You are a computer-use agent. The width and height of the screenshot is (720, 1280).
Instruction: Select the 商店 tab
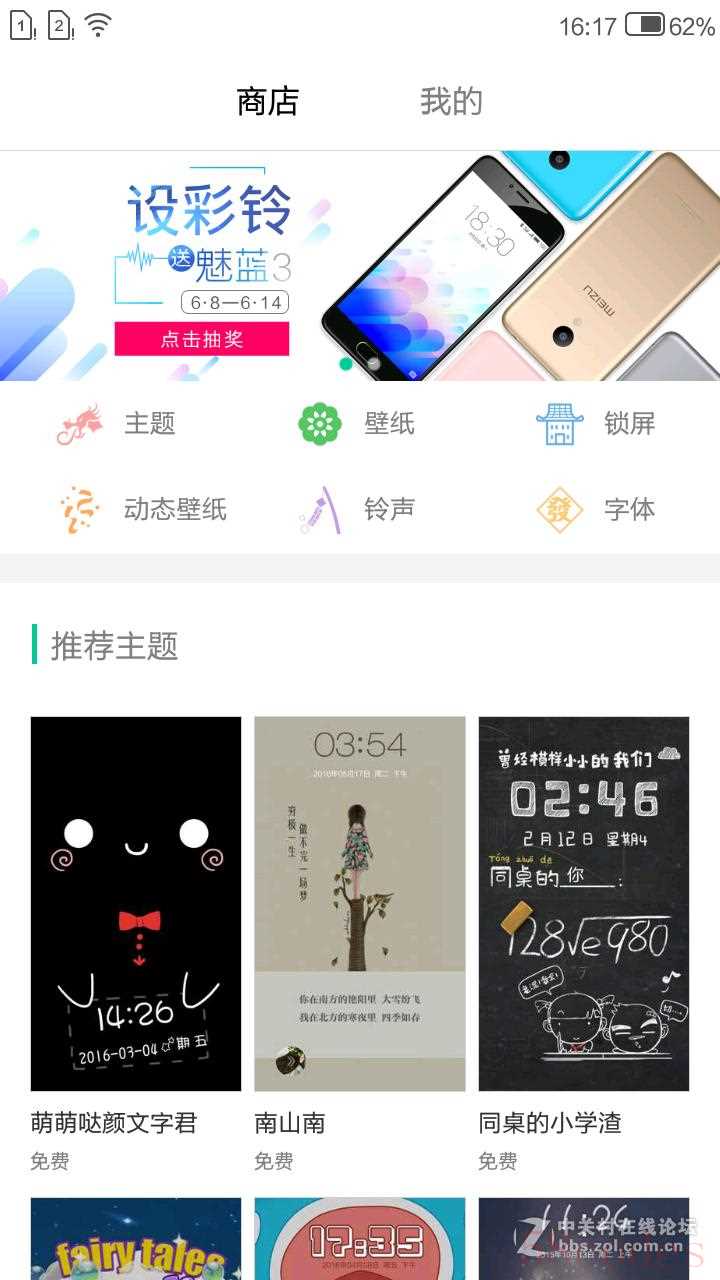(267, 101)
